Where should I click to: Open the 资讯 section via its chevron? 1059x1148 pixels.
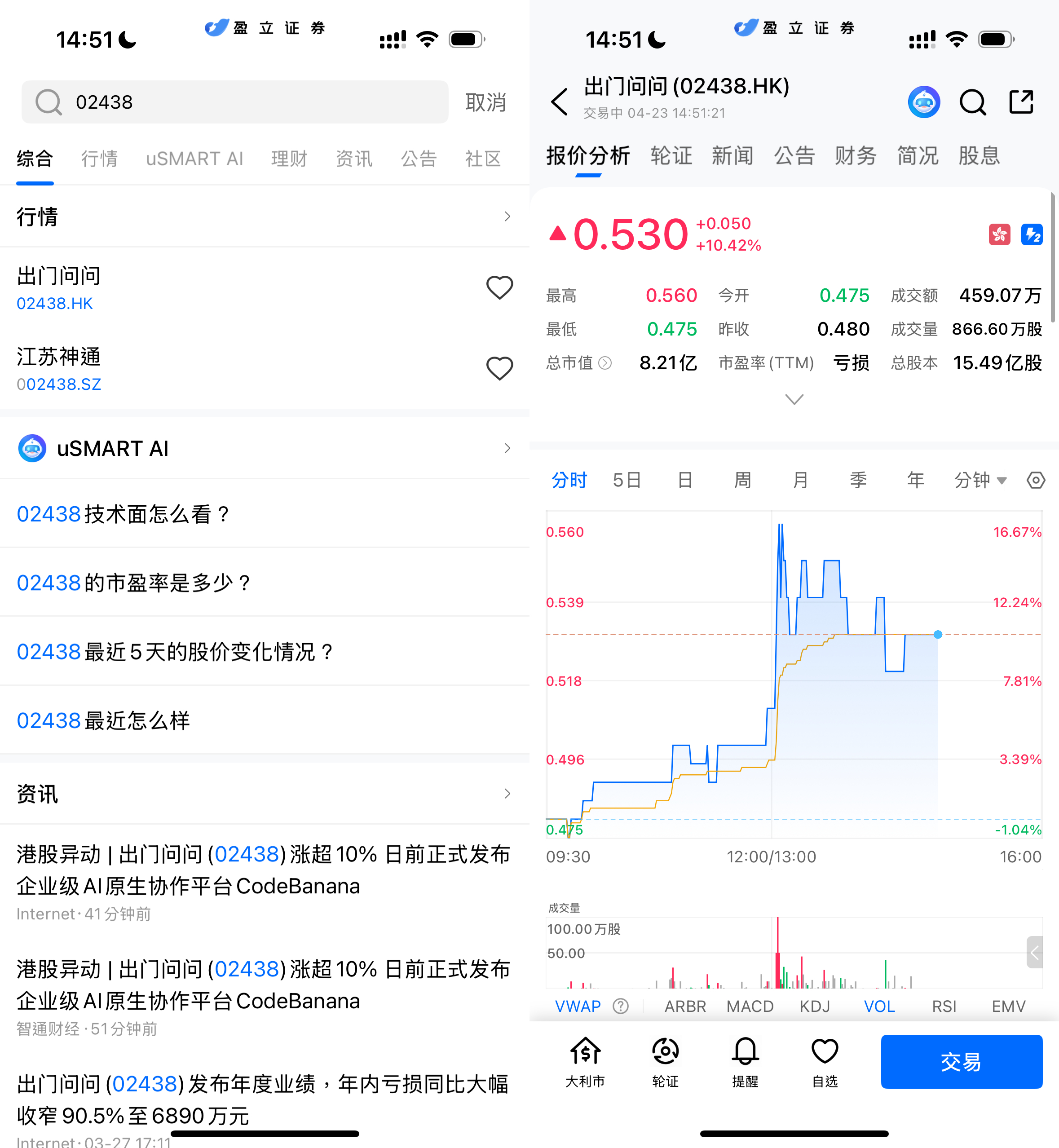pyautogui.click(x=507, y=794)
